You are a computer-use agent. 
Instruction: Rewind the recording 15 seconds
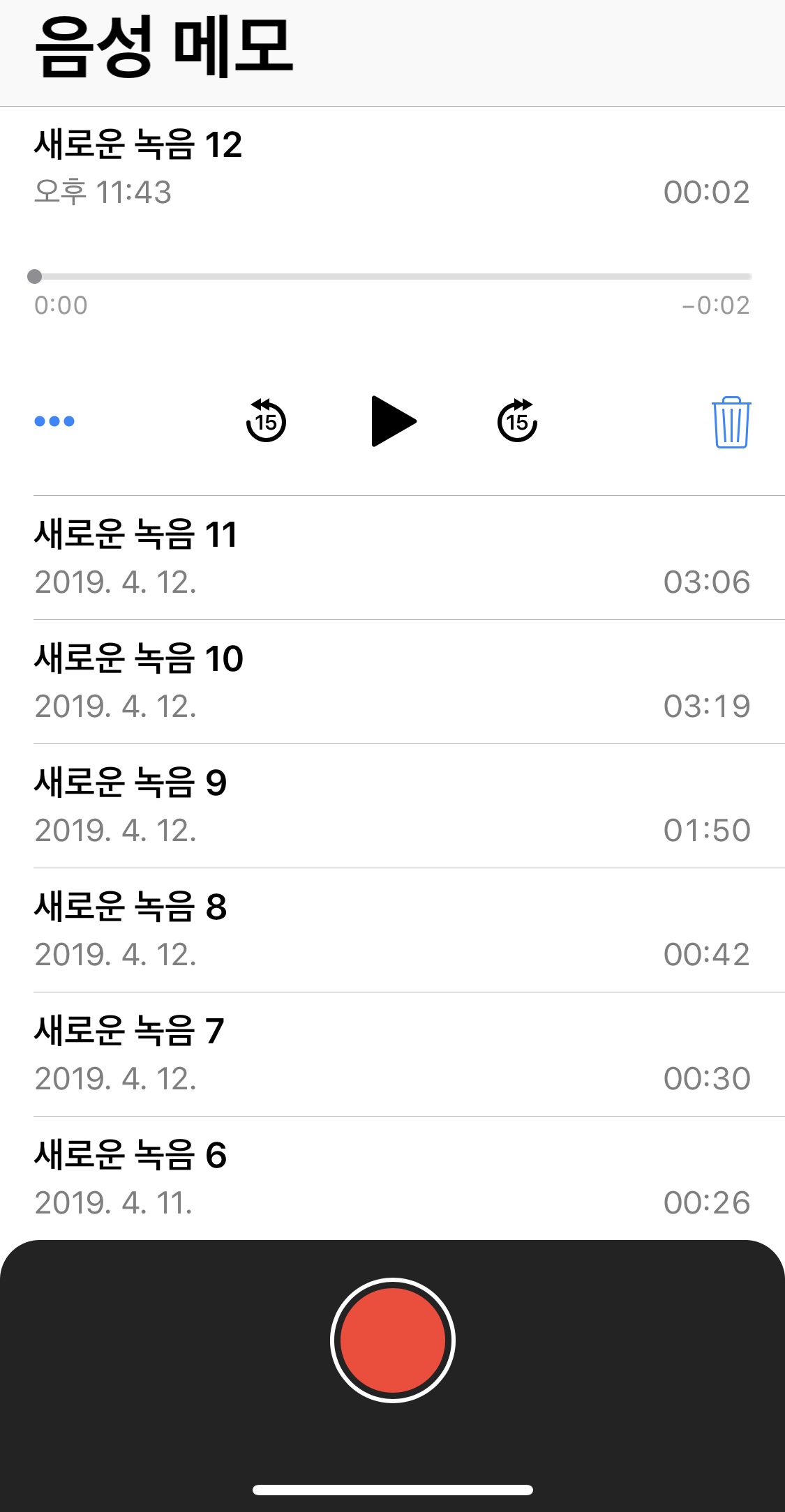tap(266, 421)
